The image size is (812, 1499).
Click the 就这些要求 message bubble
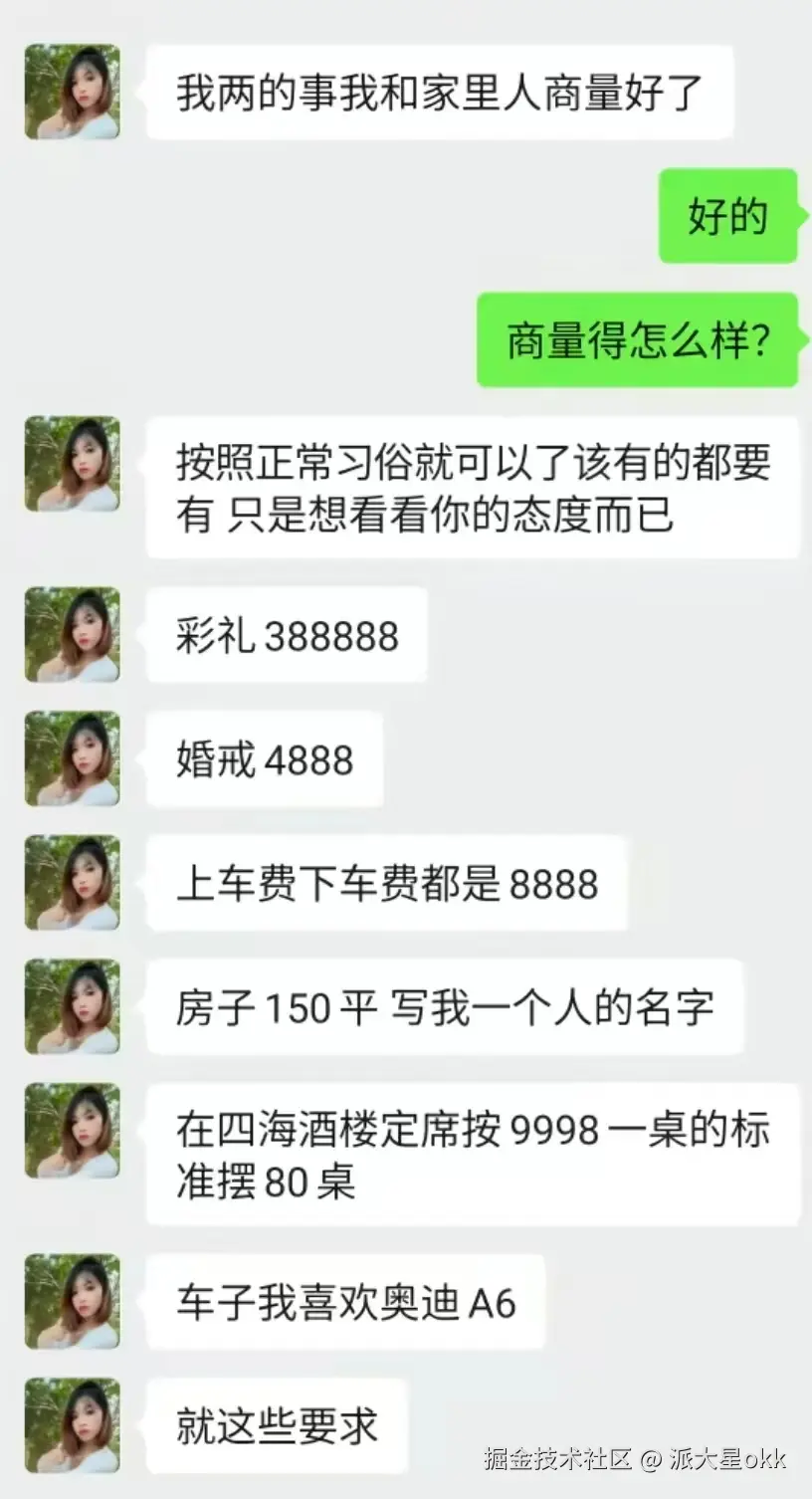pyautogui.click(x=279, y=1423)
